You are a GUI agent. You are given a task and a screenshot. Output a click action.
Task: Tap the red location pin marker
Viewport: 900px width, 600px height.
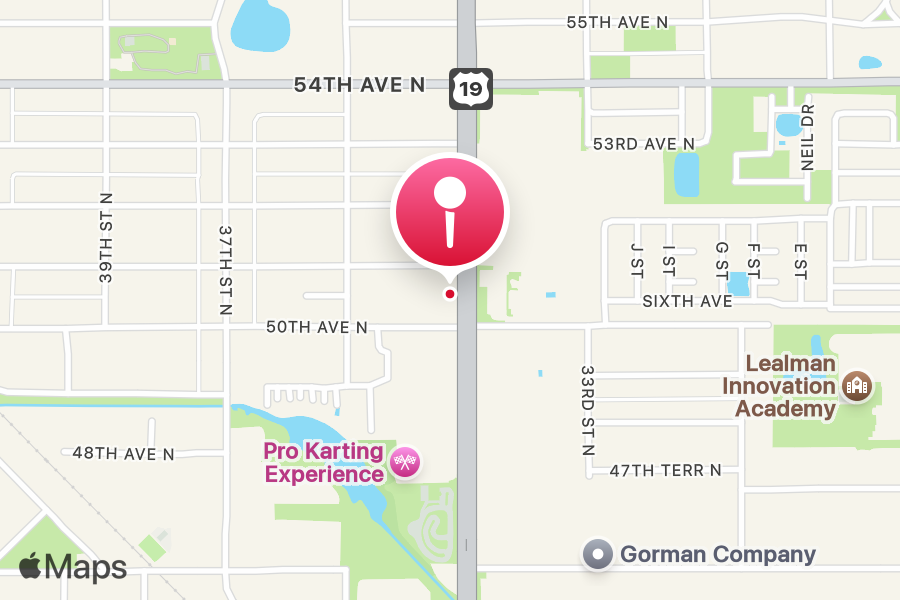(452, 212)
